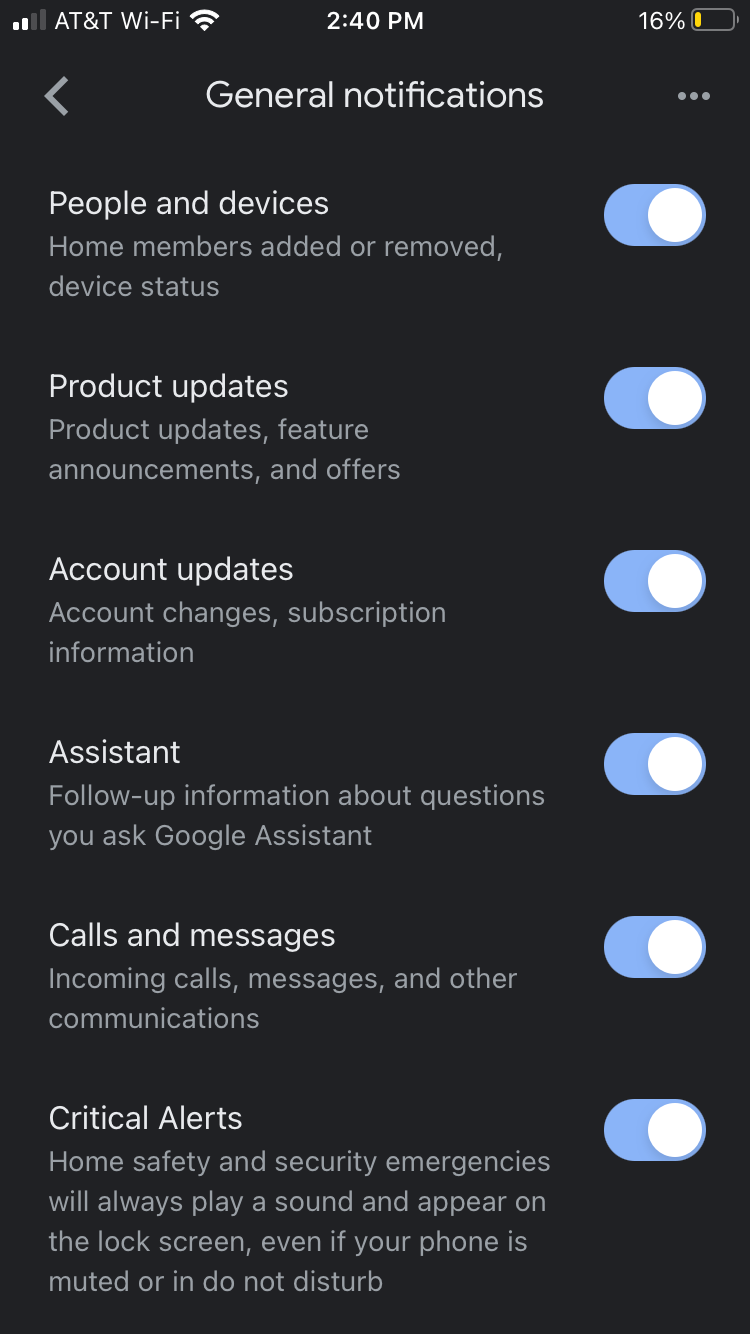Toggle Account updates off
Image resolution: width=750 pixels, height=1334 pixels.
point(654,581)
